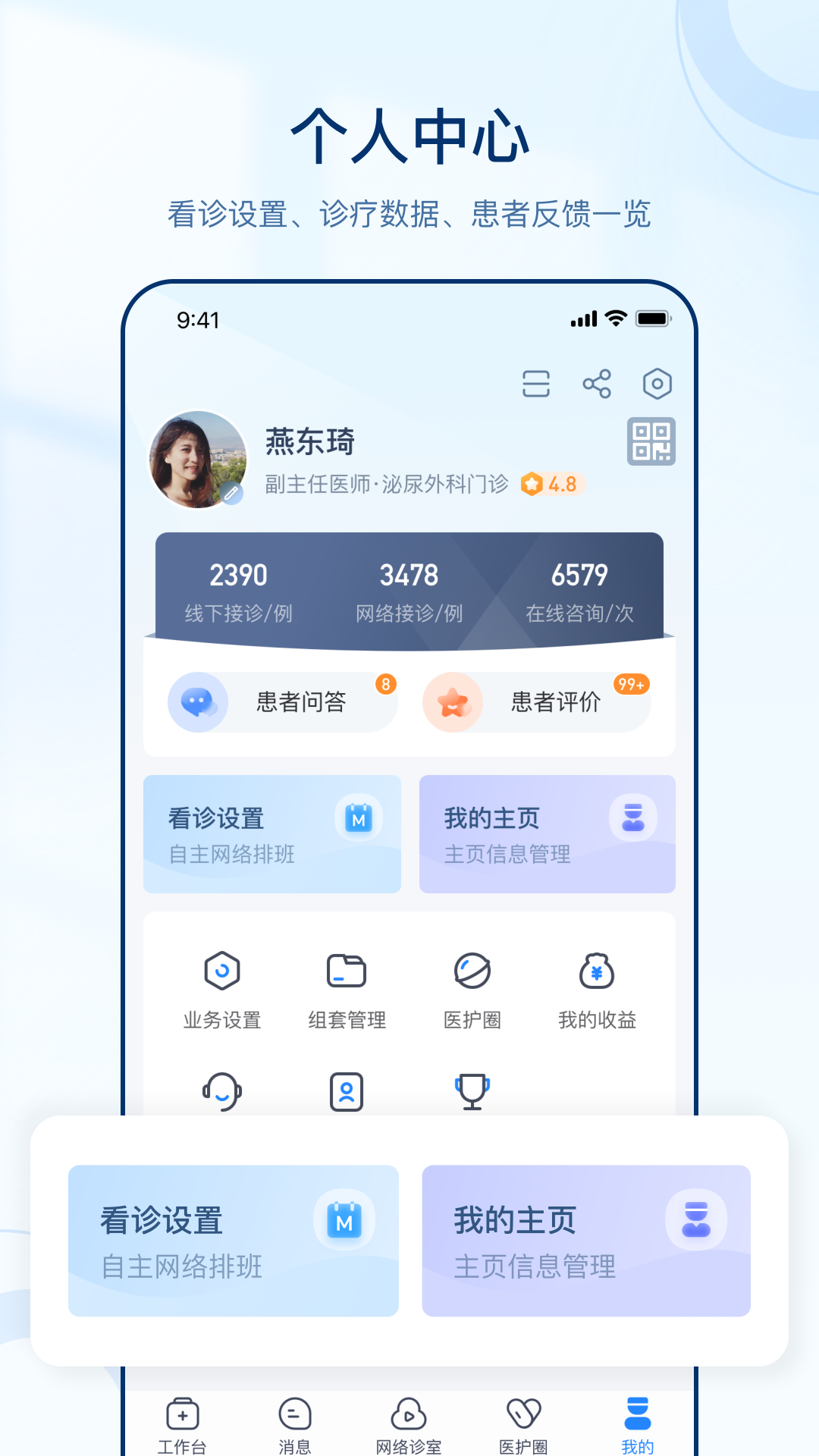Tap the 4.8 rating badge
This screenshot has height=1456, width=819.
point(553,485)
